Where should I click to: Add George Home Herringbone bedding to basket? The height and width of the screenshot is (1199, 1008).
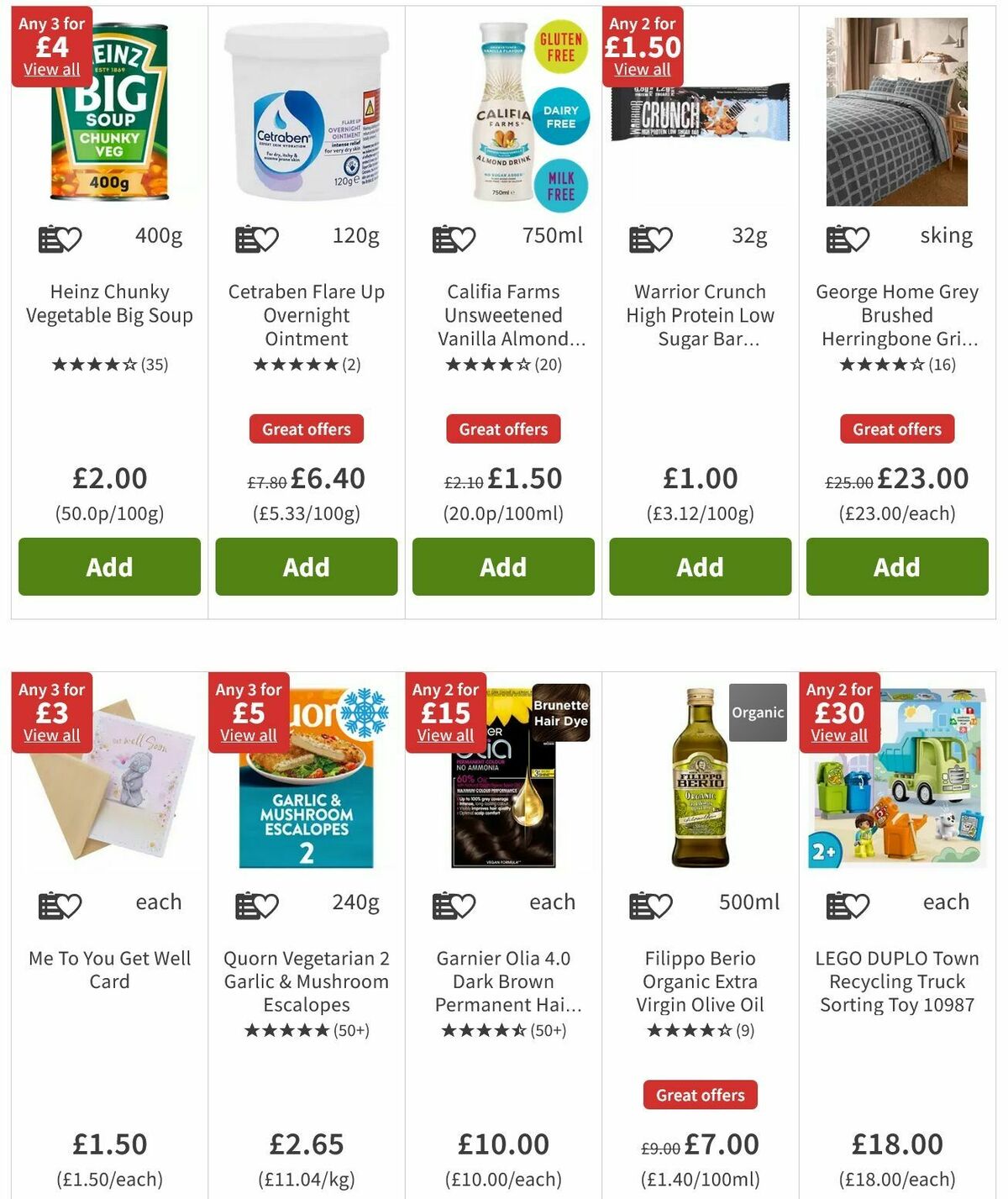[897, 566]
